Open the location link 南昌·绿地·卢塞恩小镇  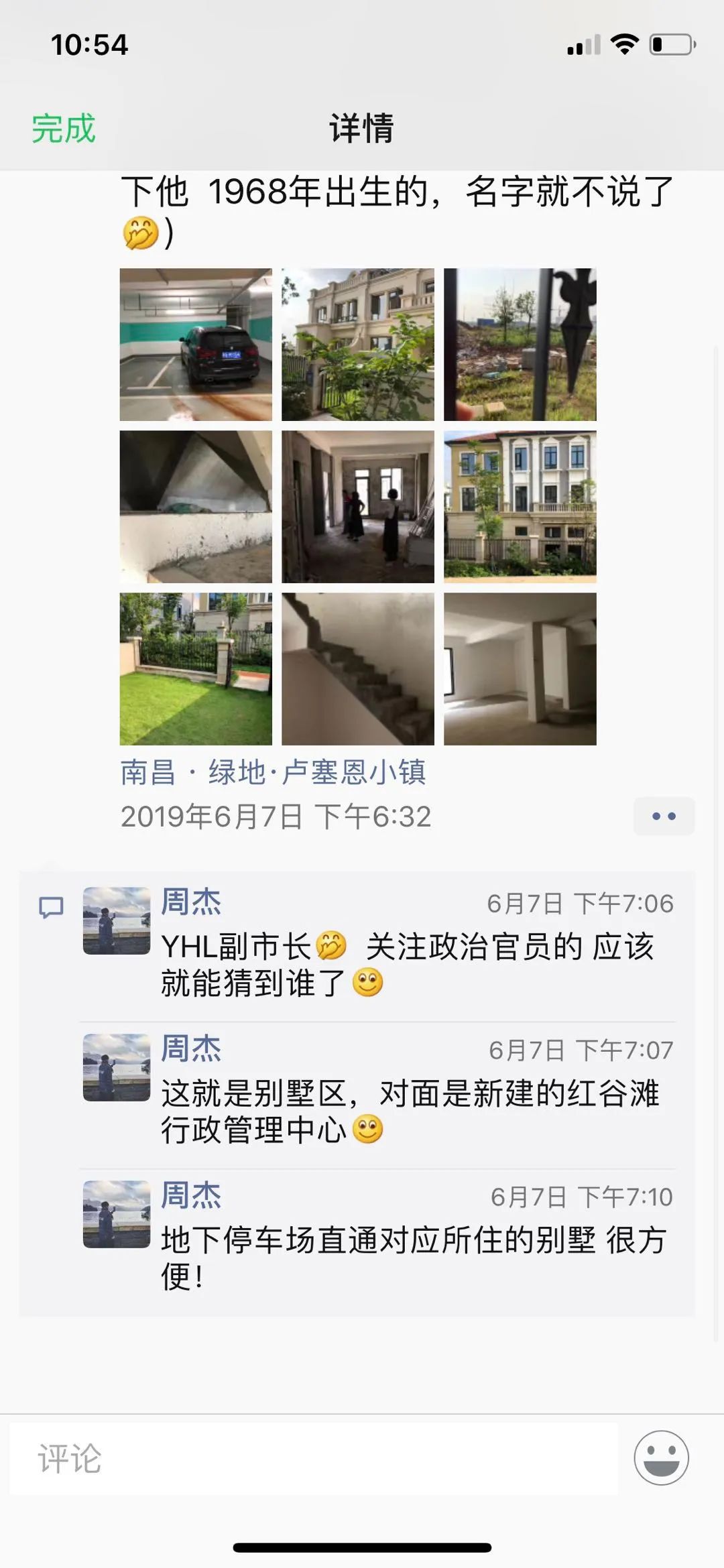pyautogui.click(x=273, y=772)
